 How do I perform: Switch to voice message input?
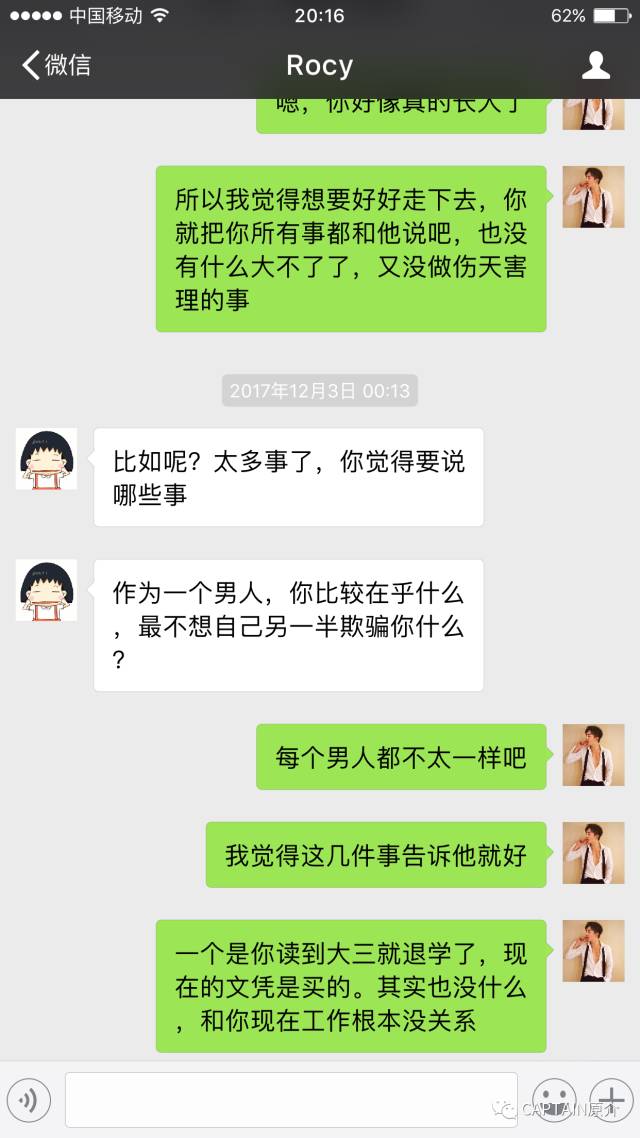tap(28, 1100)
